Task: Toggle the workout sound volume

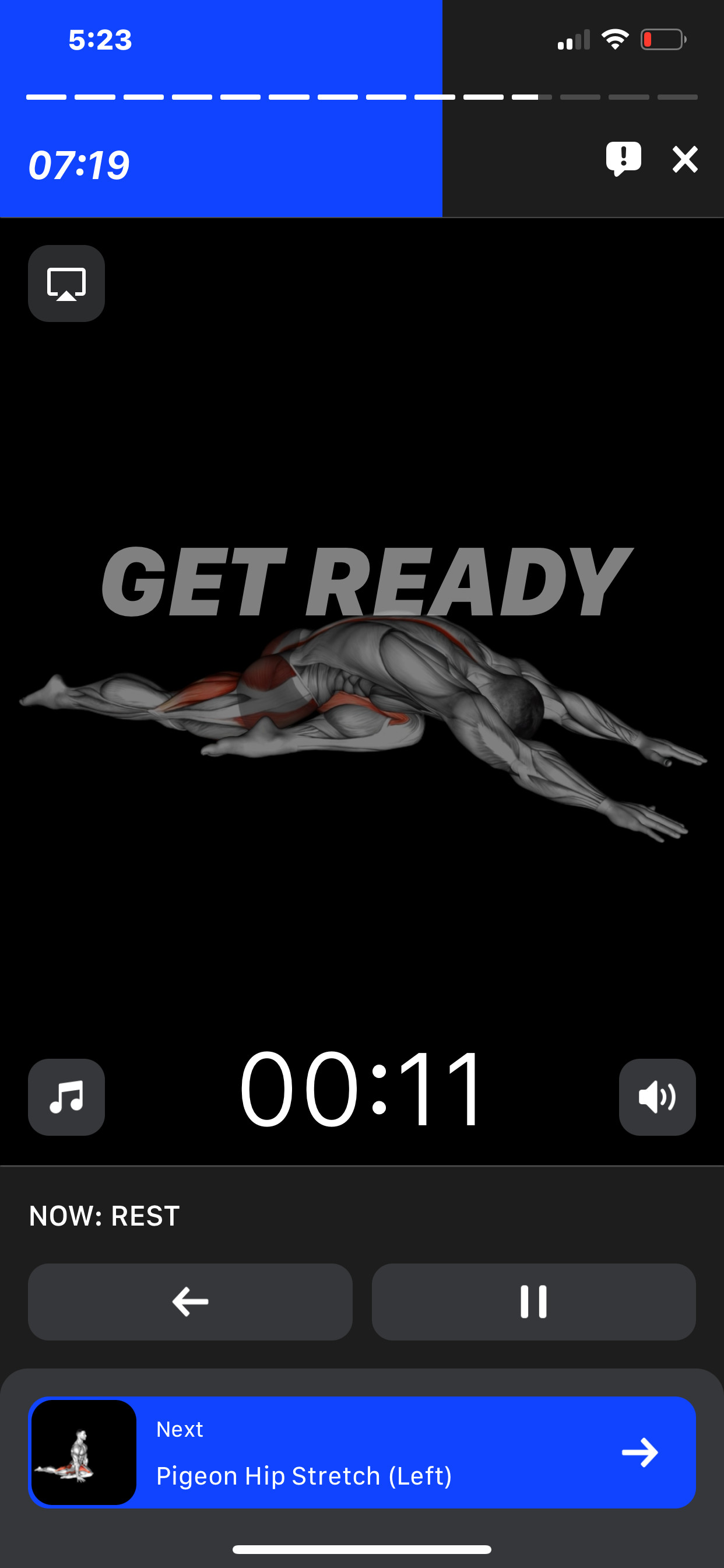Action: point(657,1097)
